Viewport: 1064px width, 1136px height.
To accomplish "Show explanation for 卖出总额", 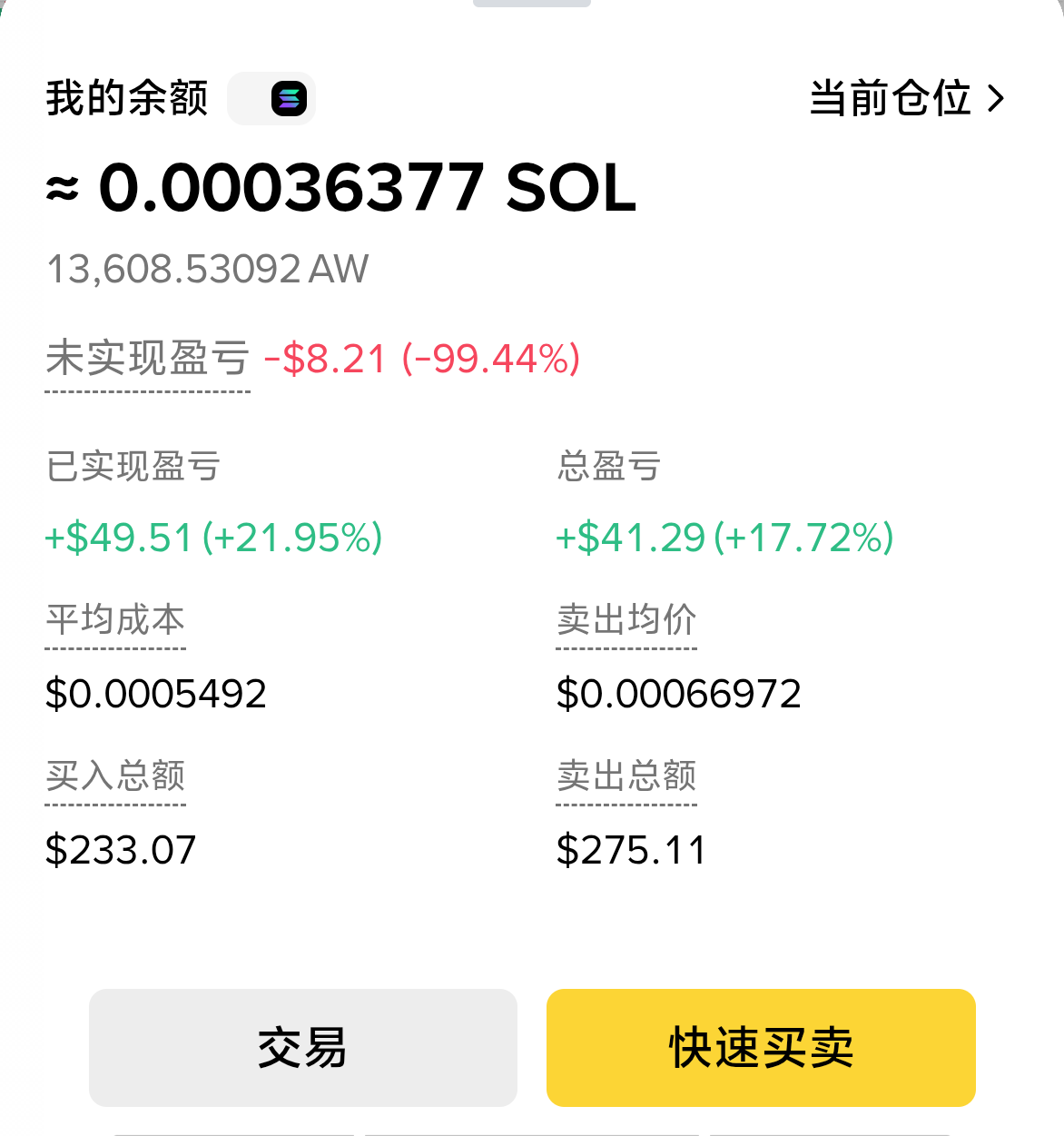I will (626, 776).
